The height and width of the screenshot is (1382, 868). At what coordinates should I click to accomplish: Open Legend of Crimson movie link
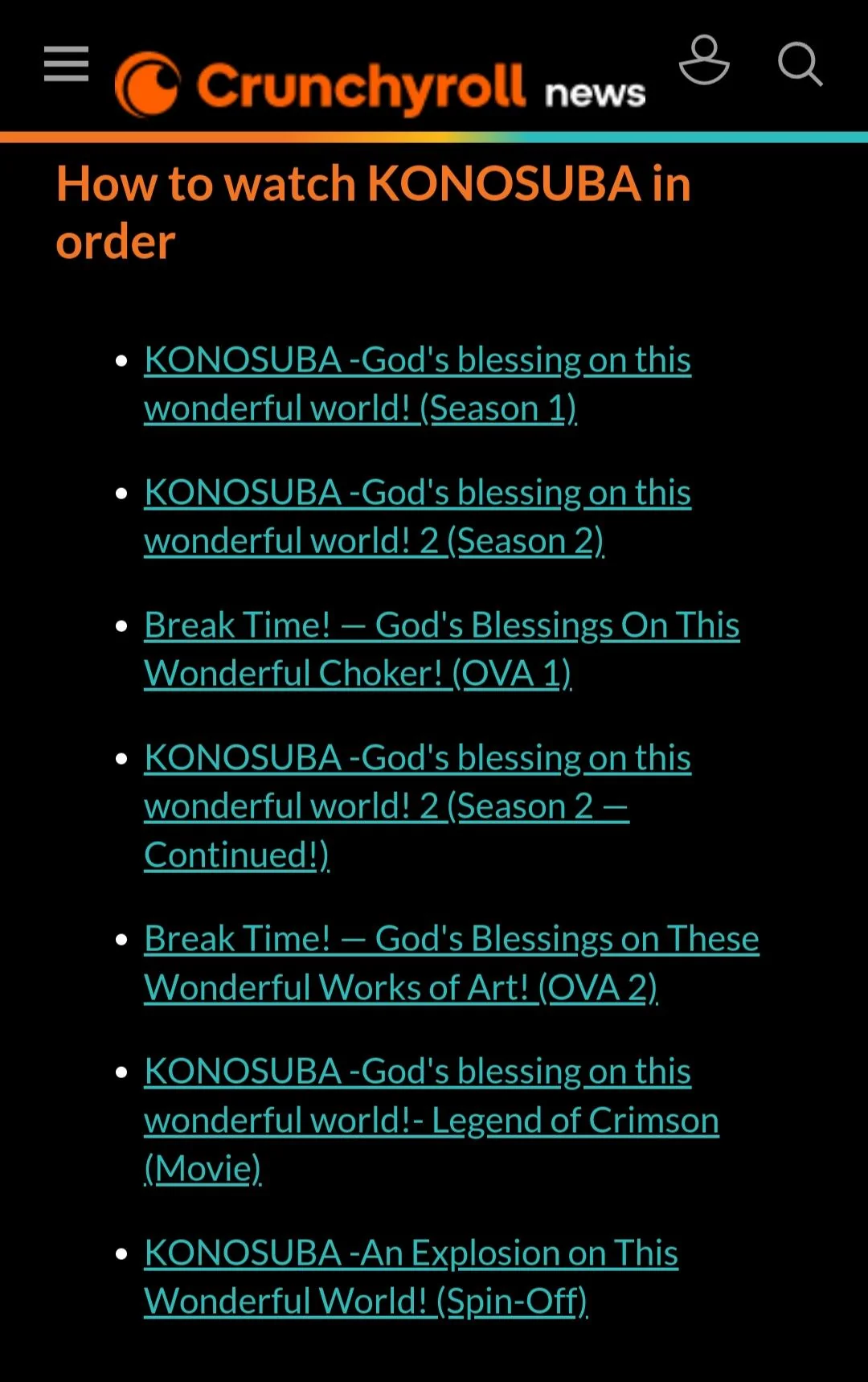click(x=432, y=1118)
